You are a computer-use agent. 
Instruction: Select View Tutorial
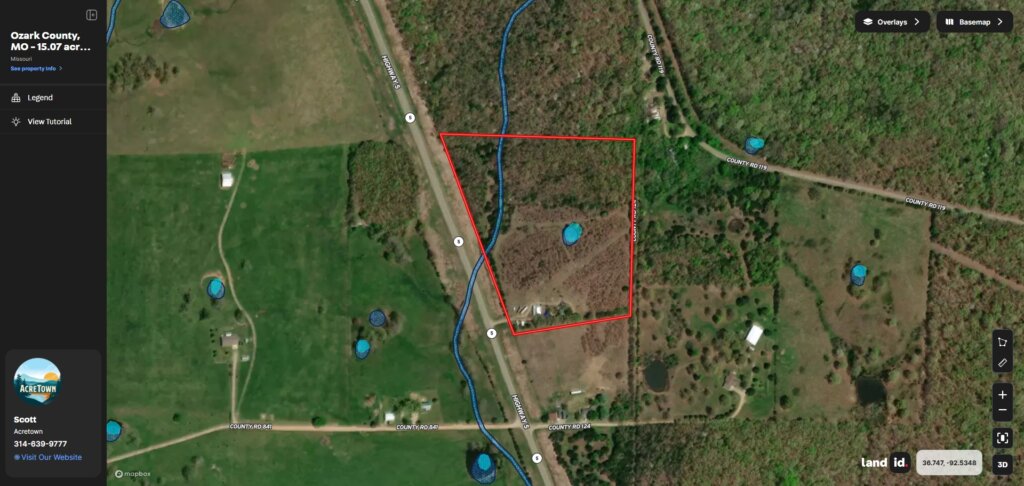click(49, 121)
